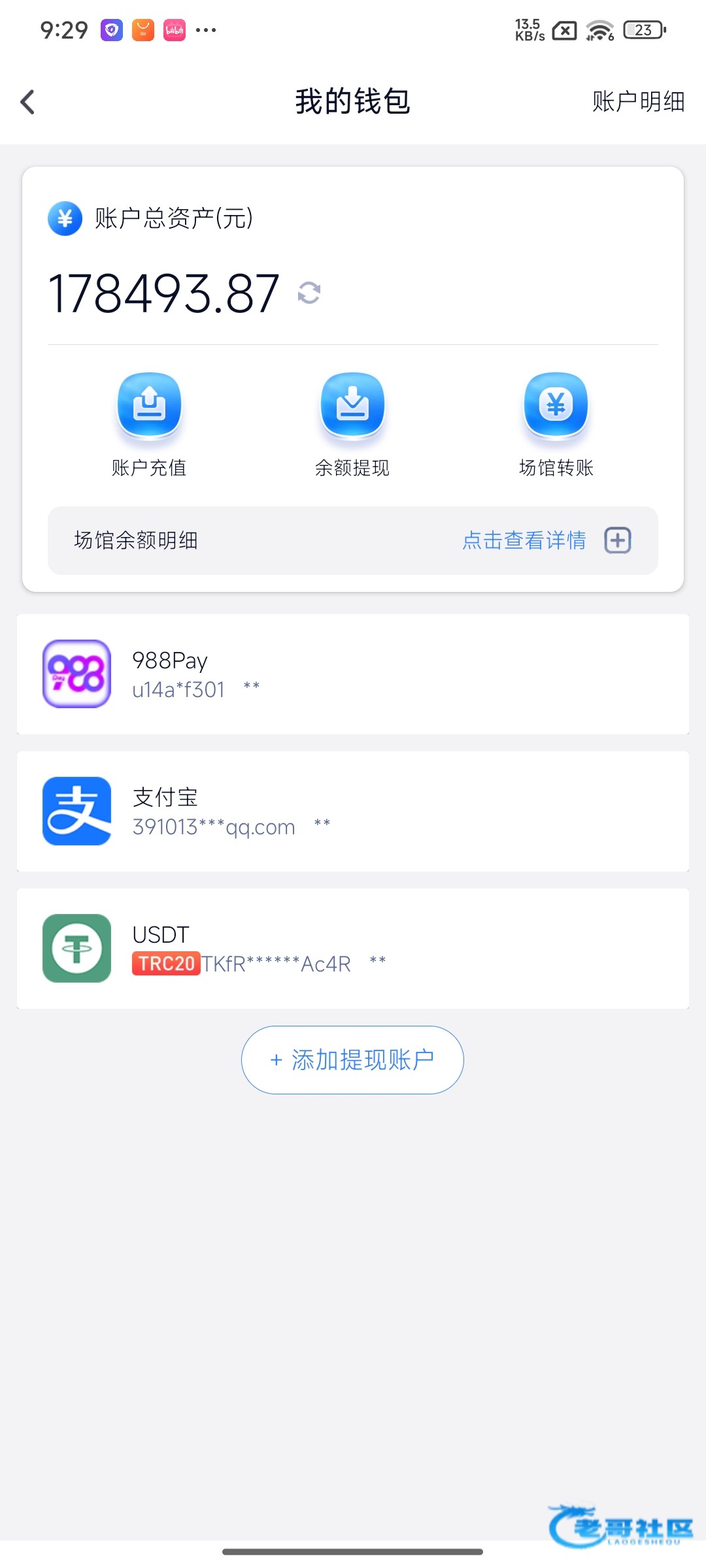The width and height of the screenshot is (706, 1568).
Task: Go back from the wallet page
Action: point(27,102)
